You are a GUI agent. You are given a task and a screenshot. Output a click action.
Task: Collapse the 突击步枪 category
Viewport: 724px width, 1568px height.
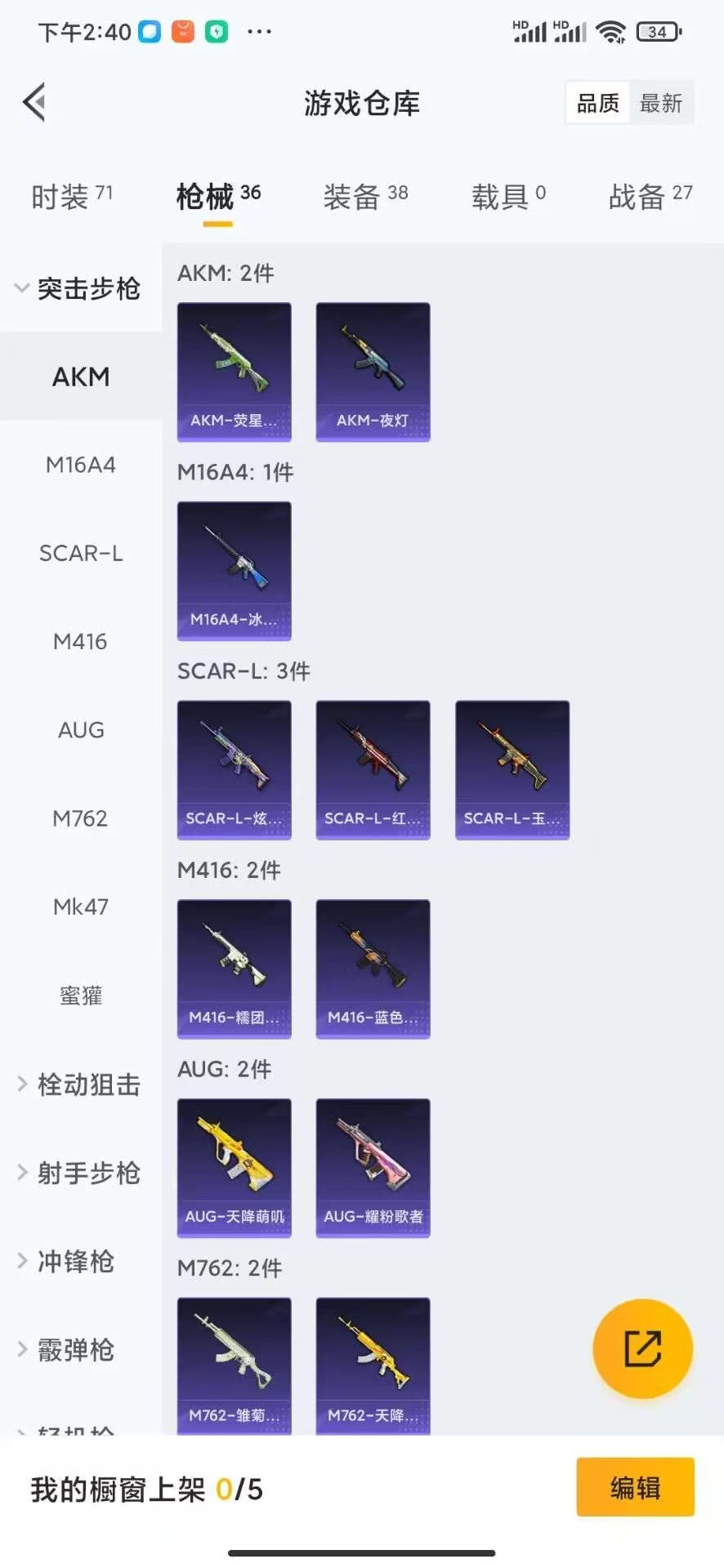(80, 288)
